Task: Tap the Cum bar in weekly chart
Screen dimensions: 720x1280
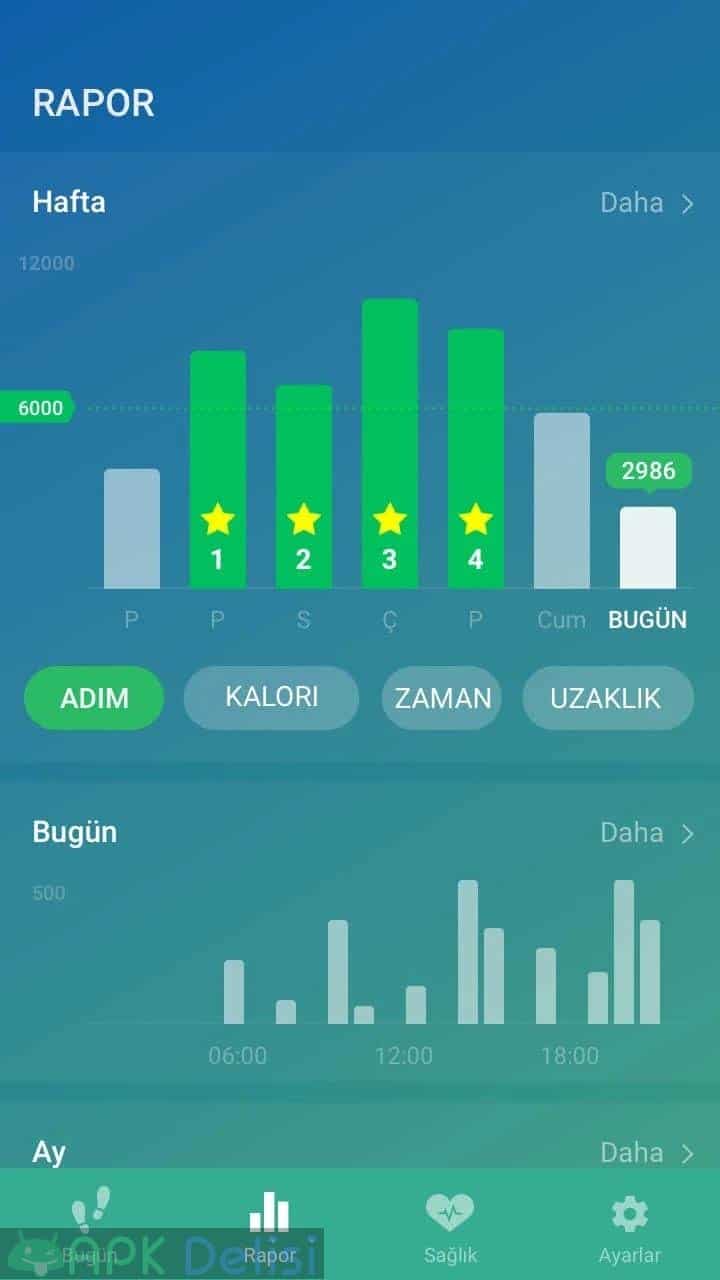Action: [x=562, y=501]
